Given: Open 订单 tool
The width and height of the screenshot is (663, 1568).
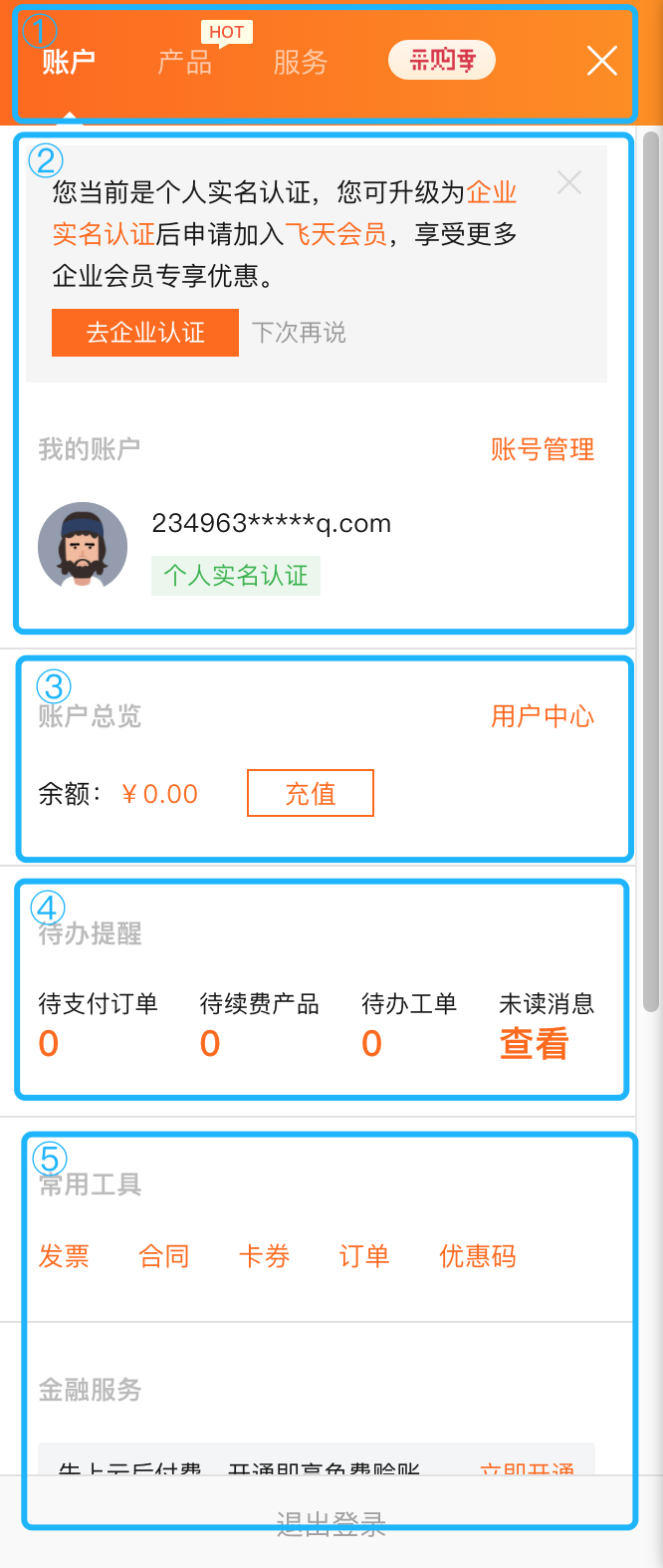Looking at the screenshot, I should click(364, 1256).
